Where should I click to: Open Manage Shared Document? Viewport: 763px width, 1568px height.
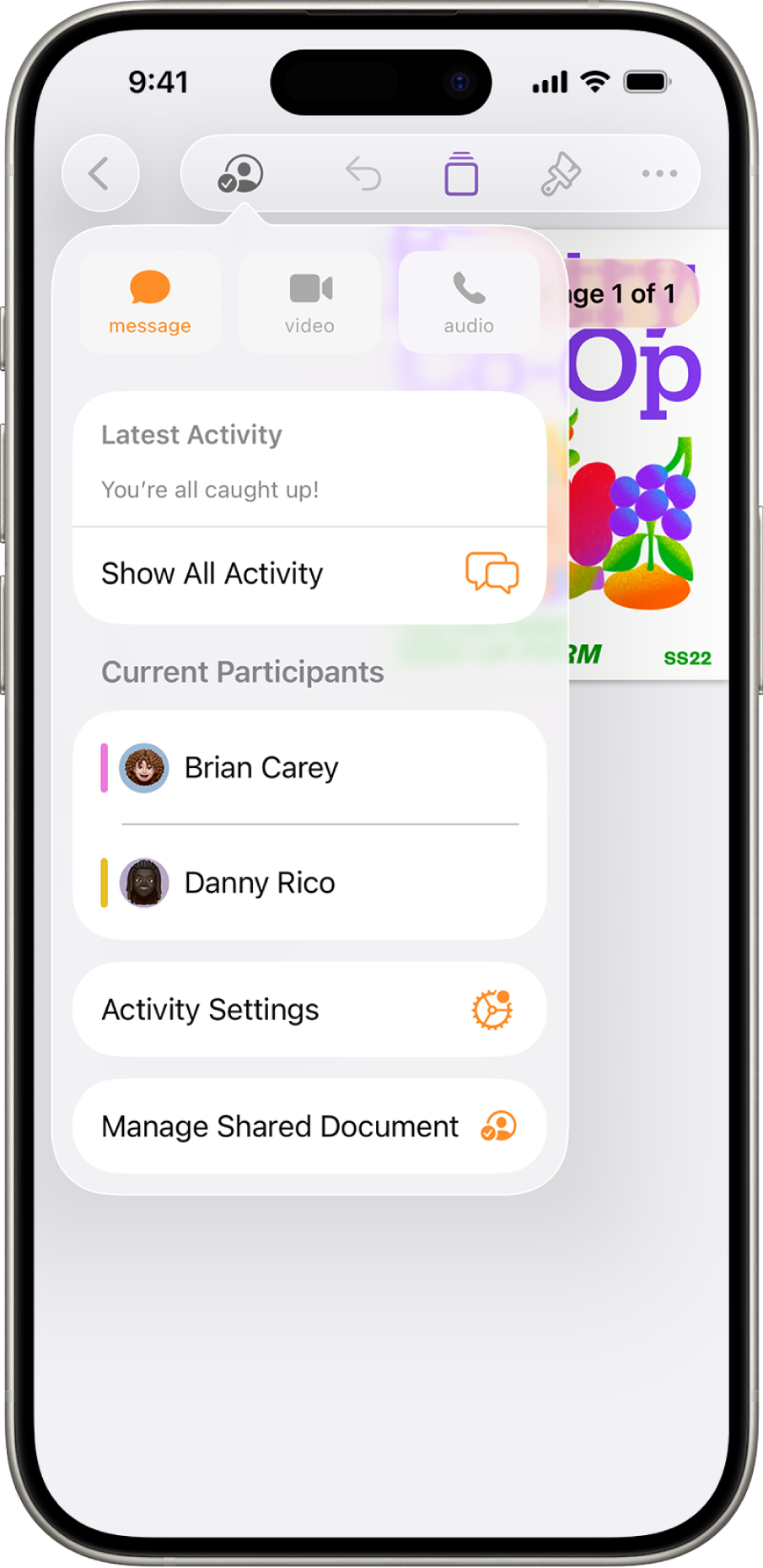coord(309,1126)
